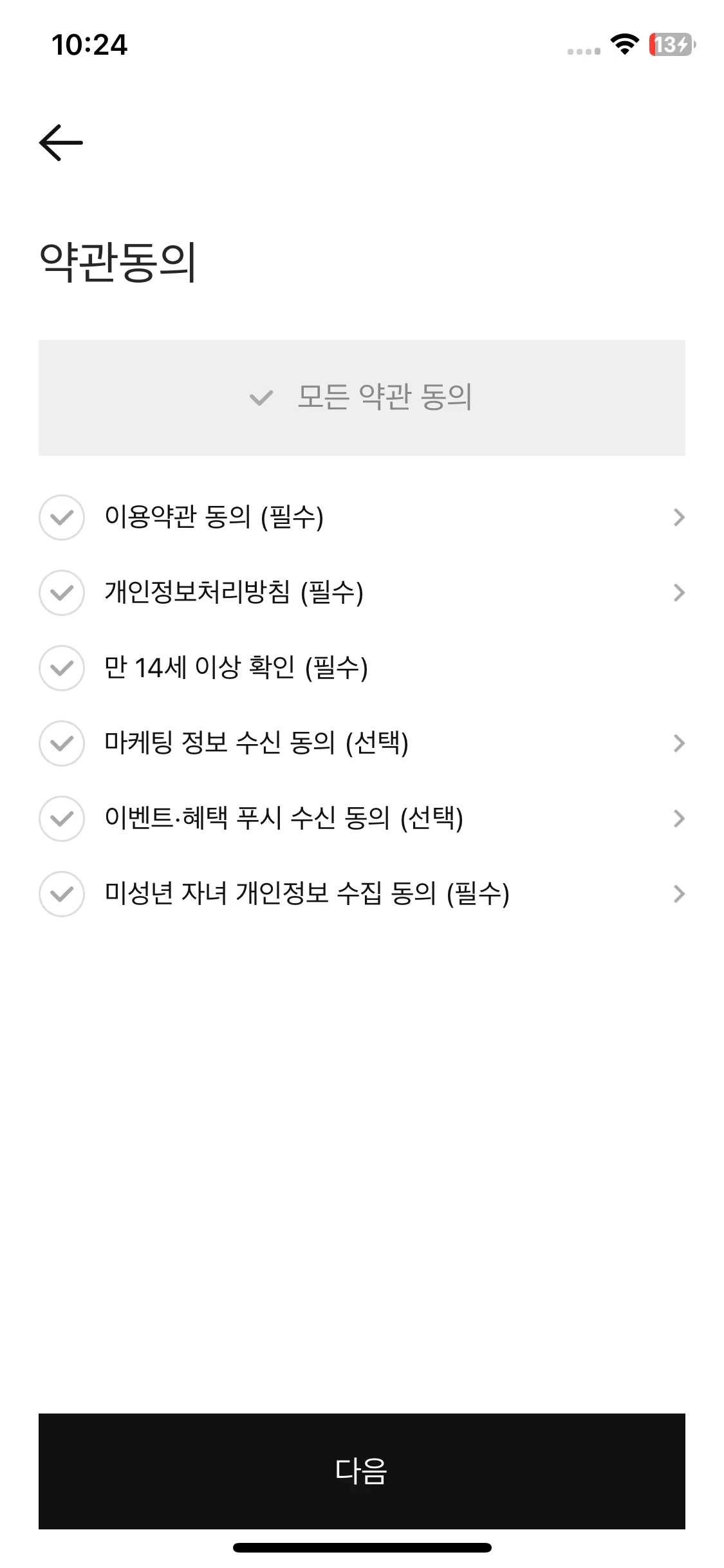Tap the circular check icon beside 개인정보처리방침
Screen dimensions: 724x1568
coord(61,593)
